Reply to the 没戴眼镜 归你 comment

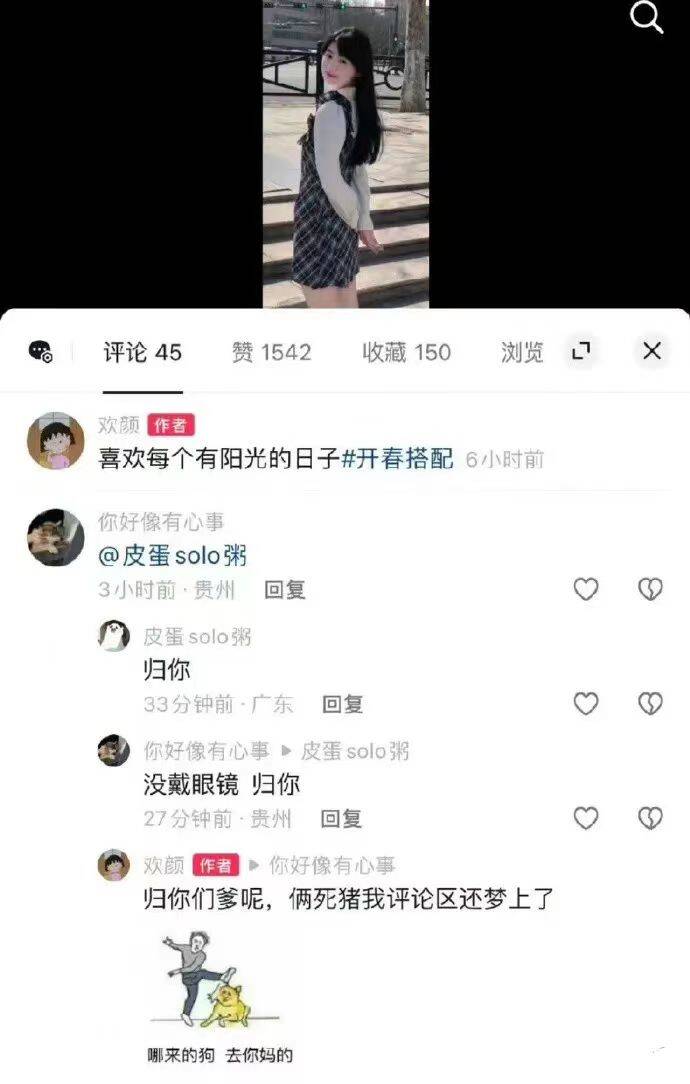coord(340,819)
